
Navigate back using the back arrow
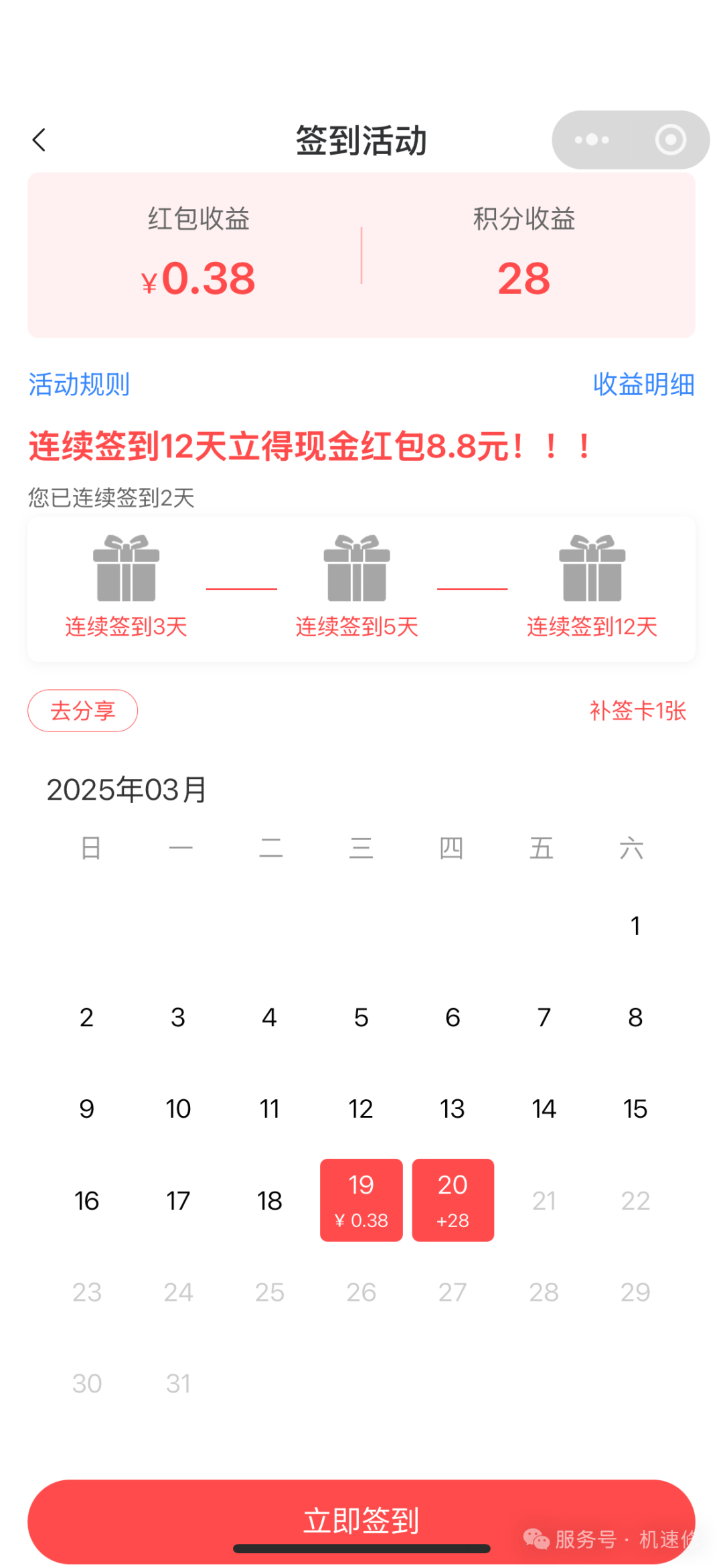point(39,139)
